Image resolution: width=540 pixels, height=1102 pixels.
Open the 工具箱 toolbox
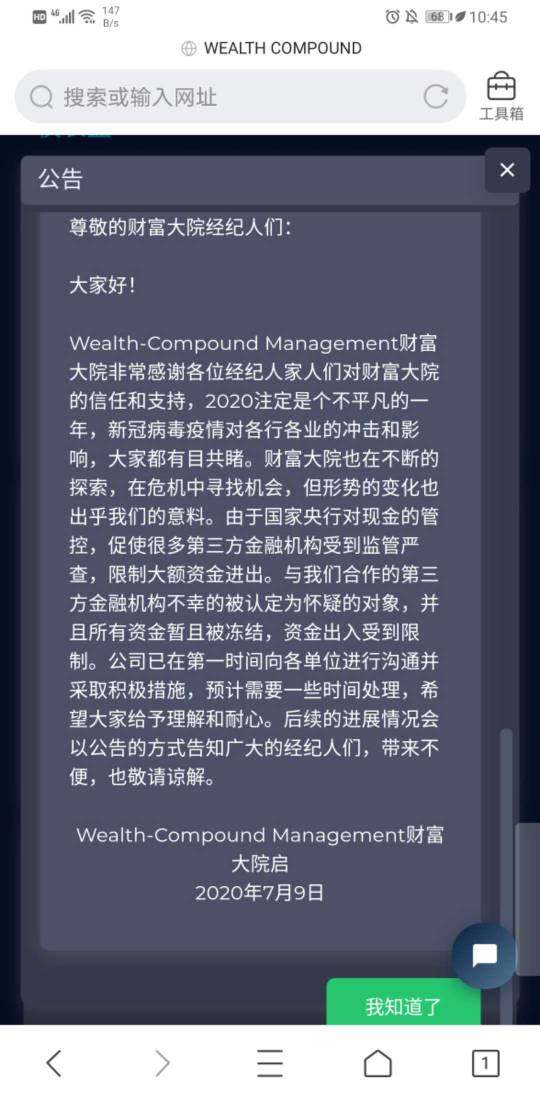(501, 96)
